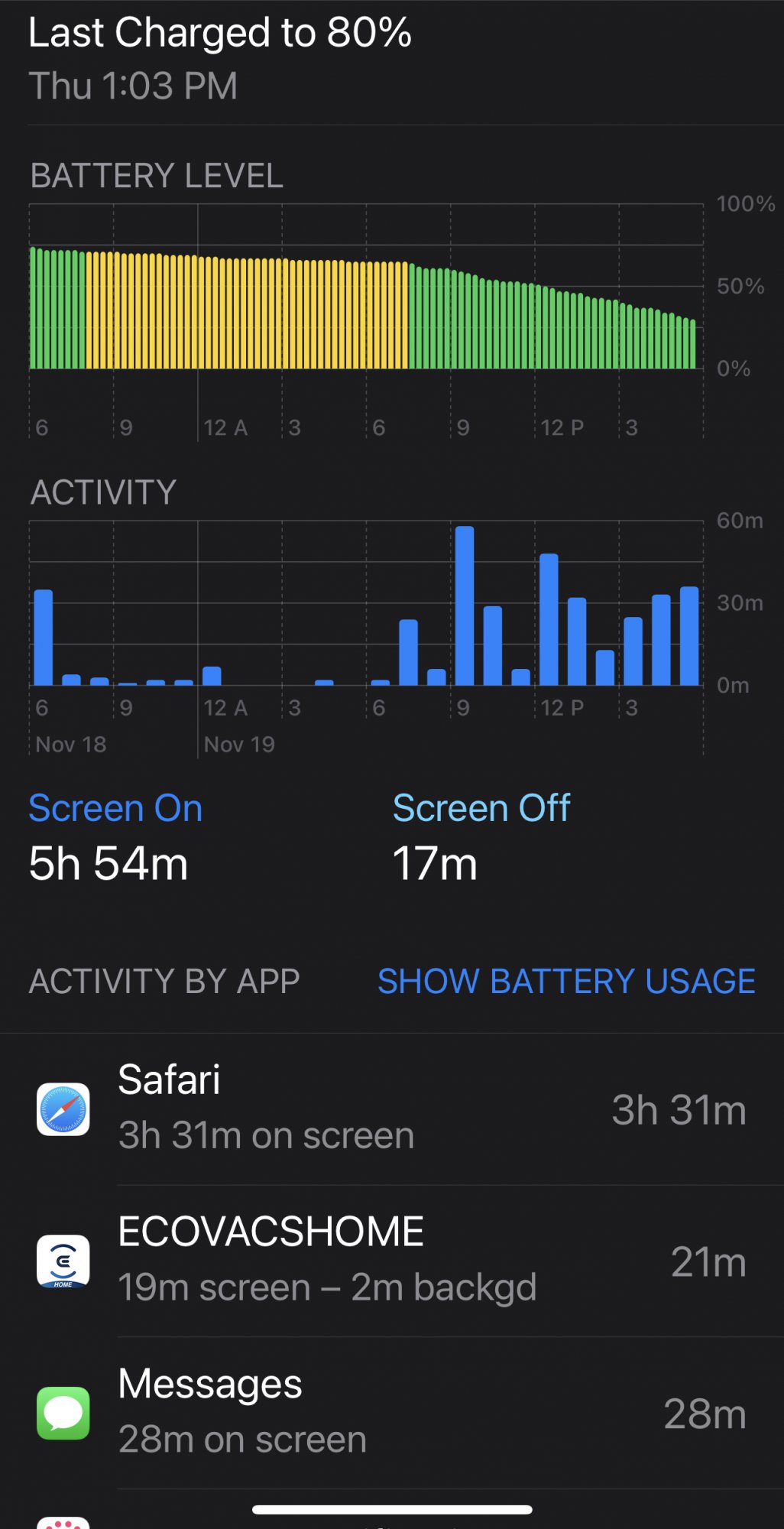Tap SHOW BATTERY USAGE link
Image resolution: width=784 pixels, height=1529 pixels.
(566, 982)
